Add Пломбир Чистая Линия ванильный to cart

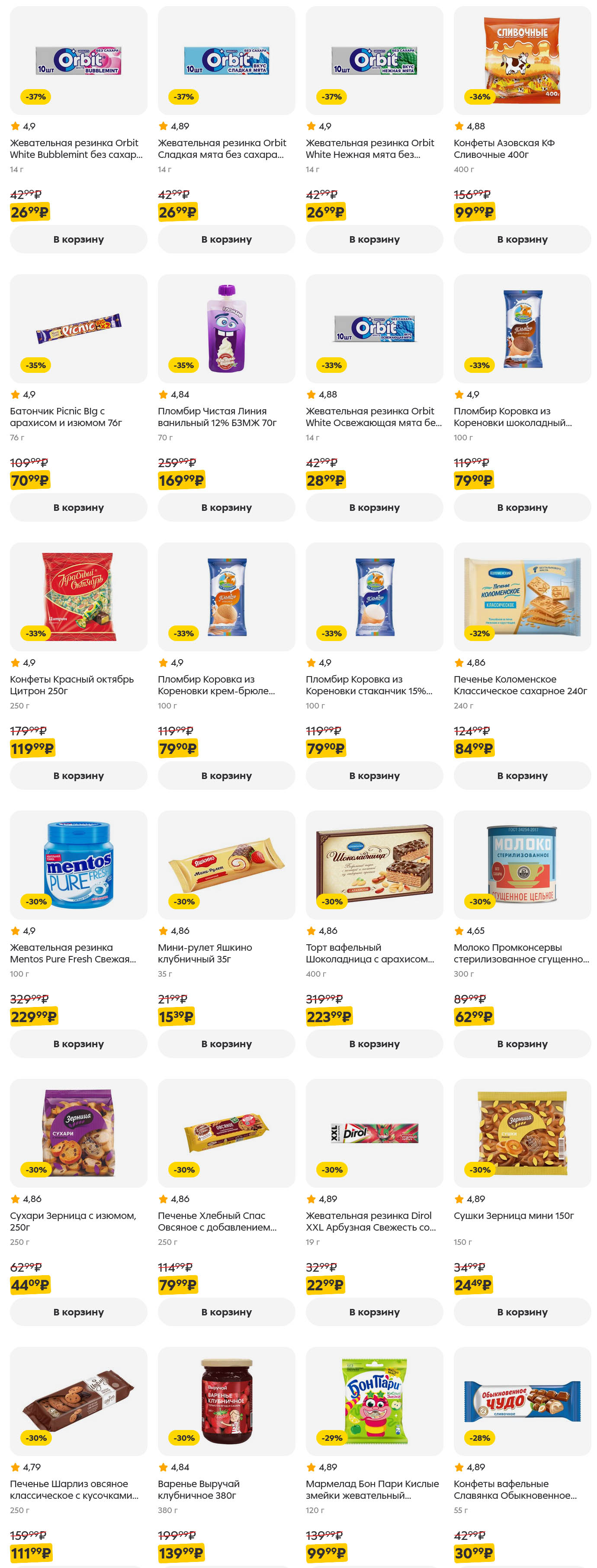point(226,507)
